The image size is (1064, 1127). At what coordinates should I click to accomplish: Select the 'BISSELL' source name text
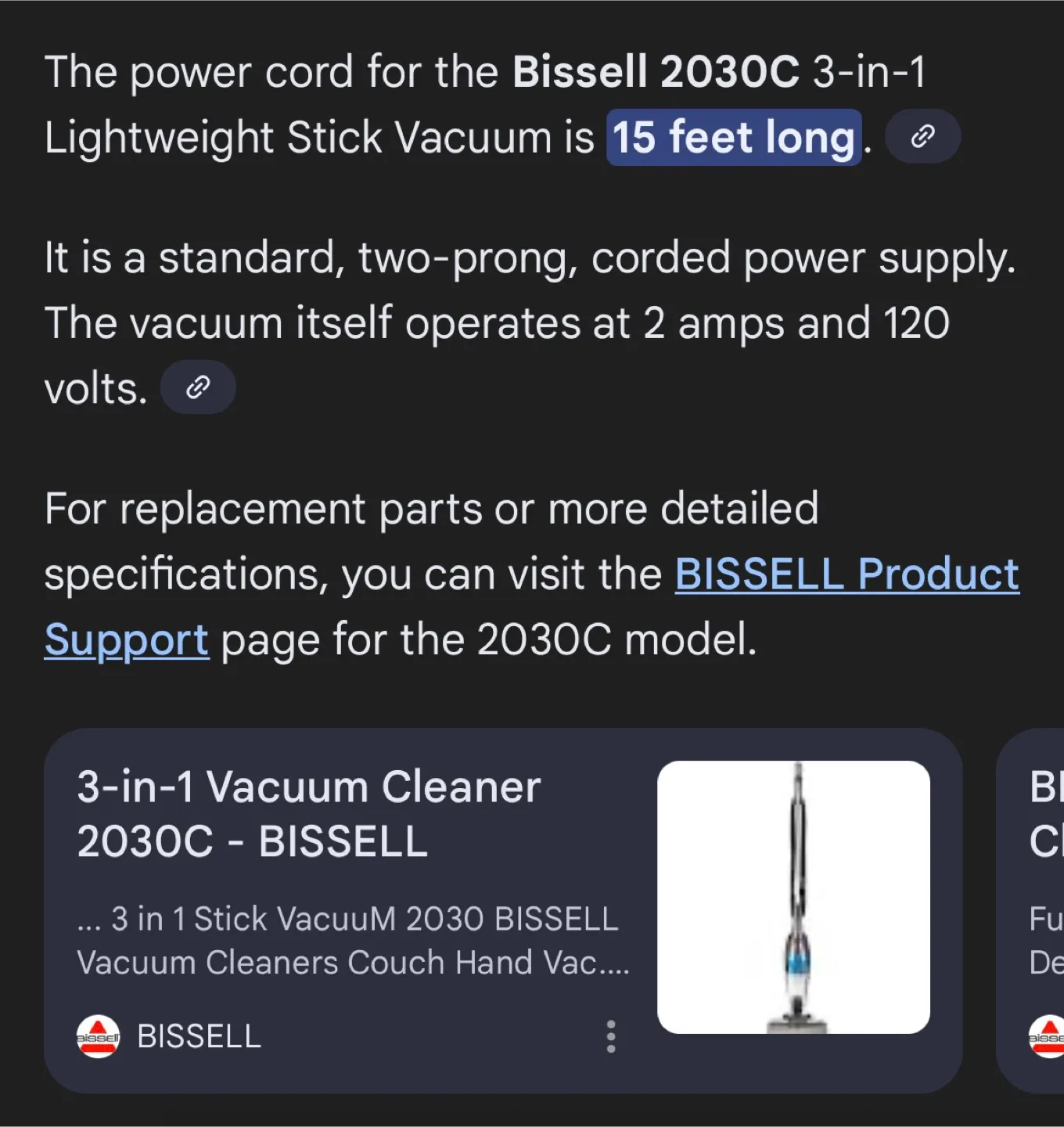point(198,1035)
